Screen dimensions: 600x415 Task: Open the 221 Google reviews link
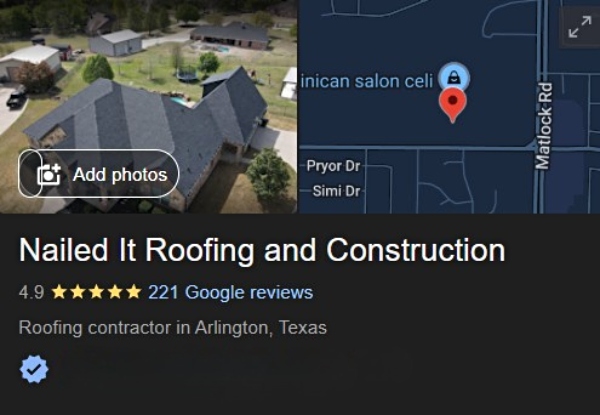pyautogui.click(x=230, y=292)
